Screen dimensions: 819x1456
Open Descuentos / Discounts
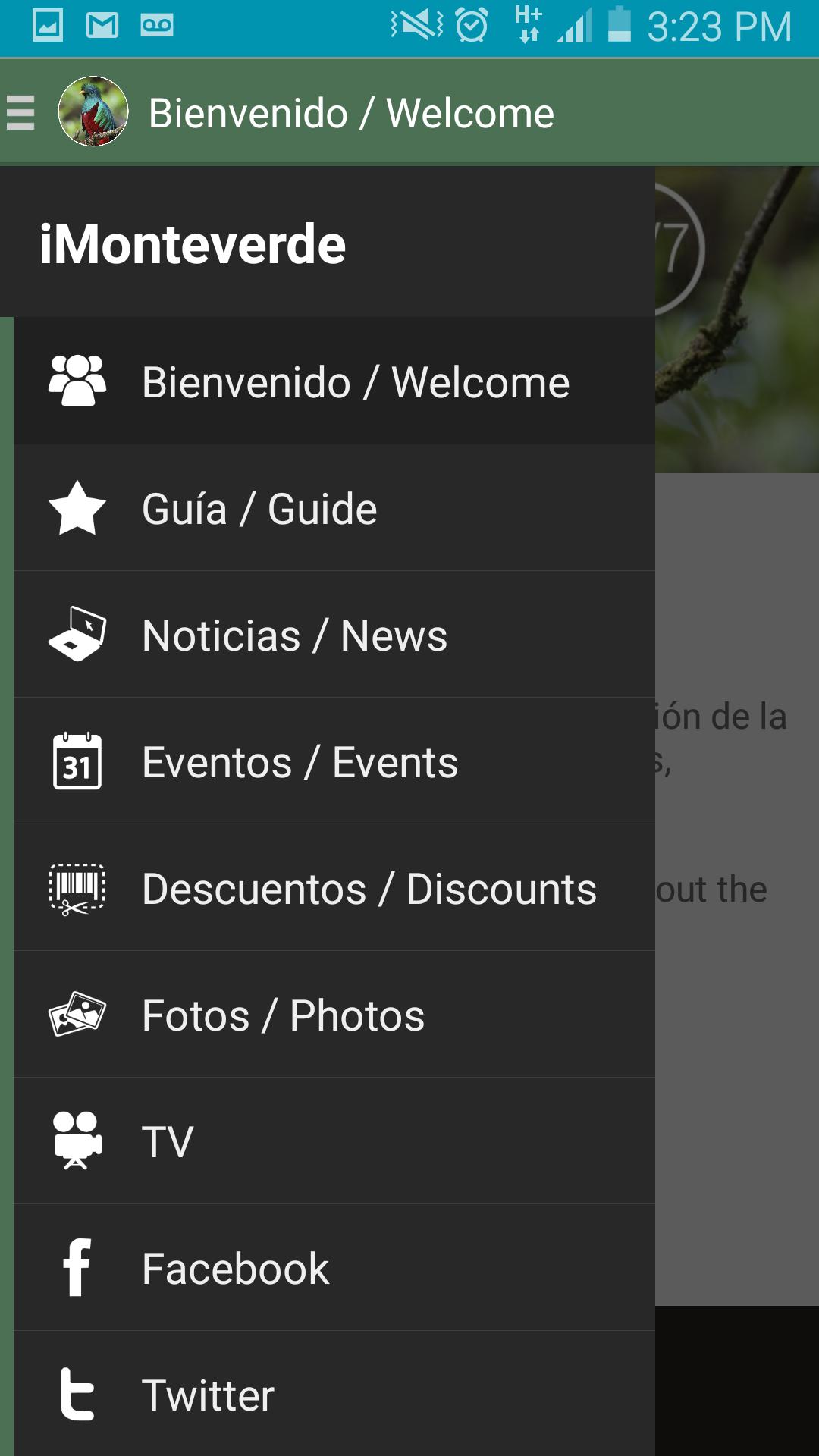pyautogui.click(x=334, y=888)
